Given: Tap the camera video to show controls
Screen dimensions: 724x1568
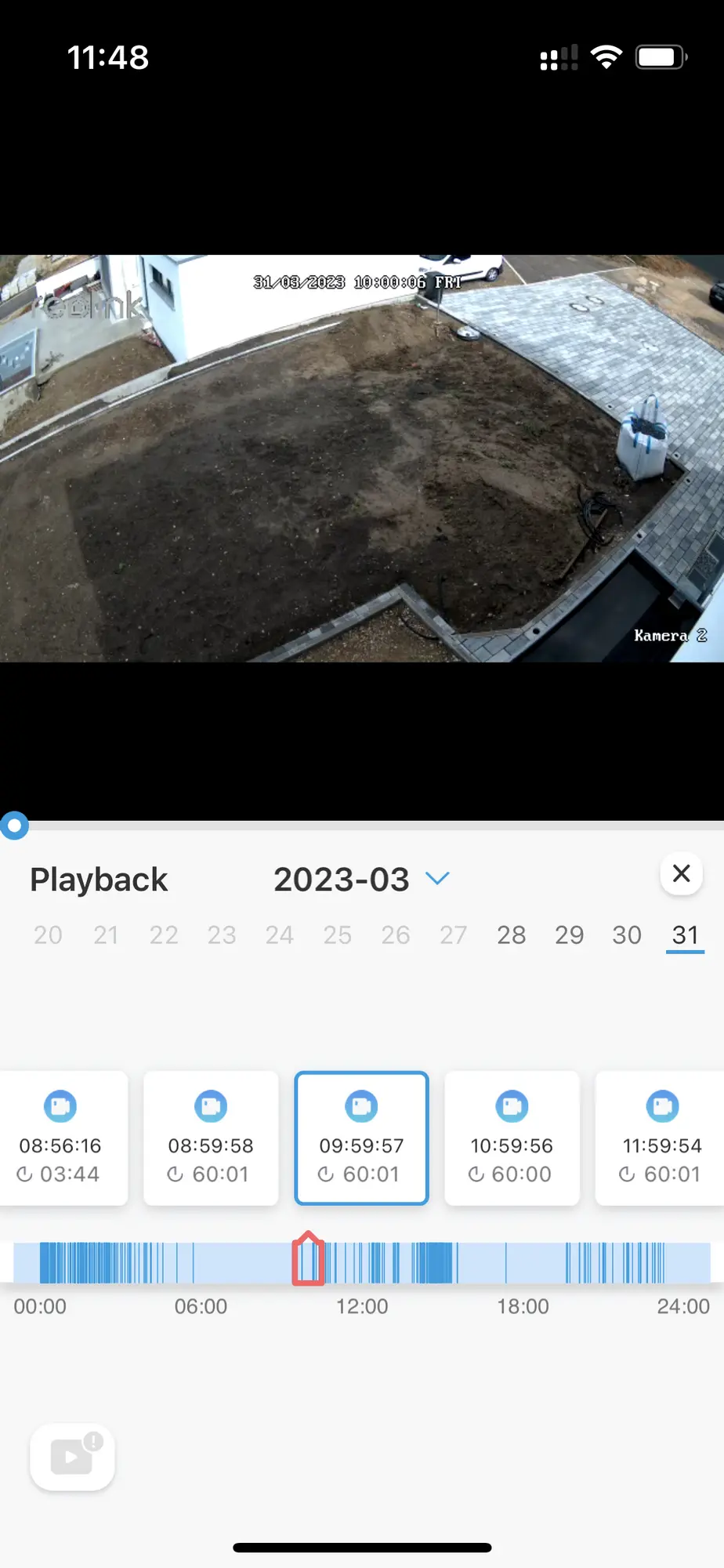Looking at the screenshot, I should point(362,458).
